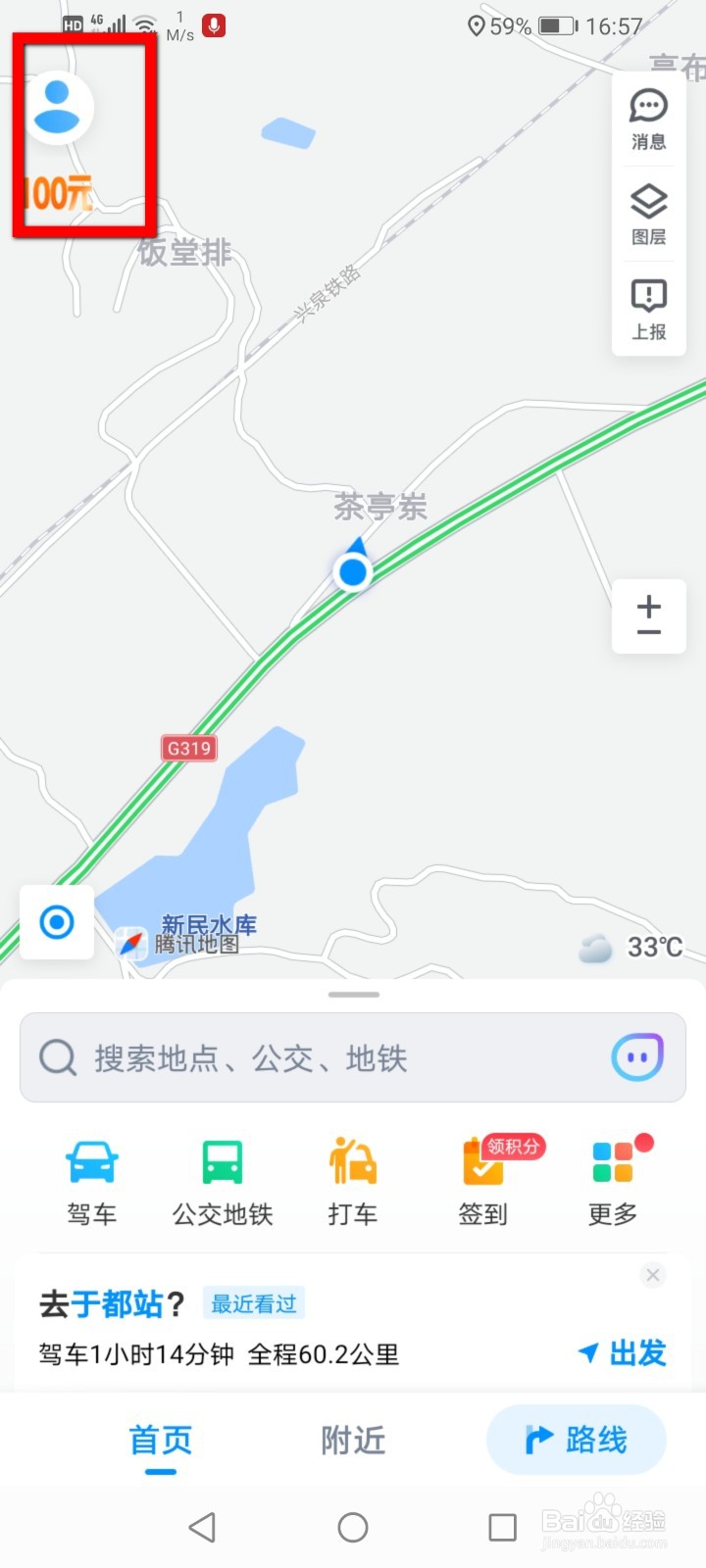Viewport: 706px width, 1568px height.
Task: Open the voice assistant robot icon
Action: (637, 1057)
